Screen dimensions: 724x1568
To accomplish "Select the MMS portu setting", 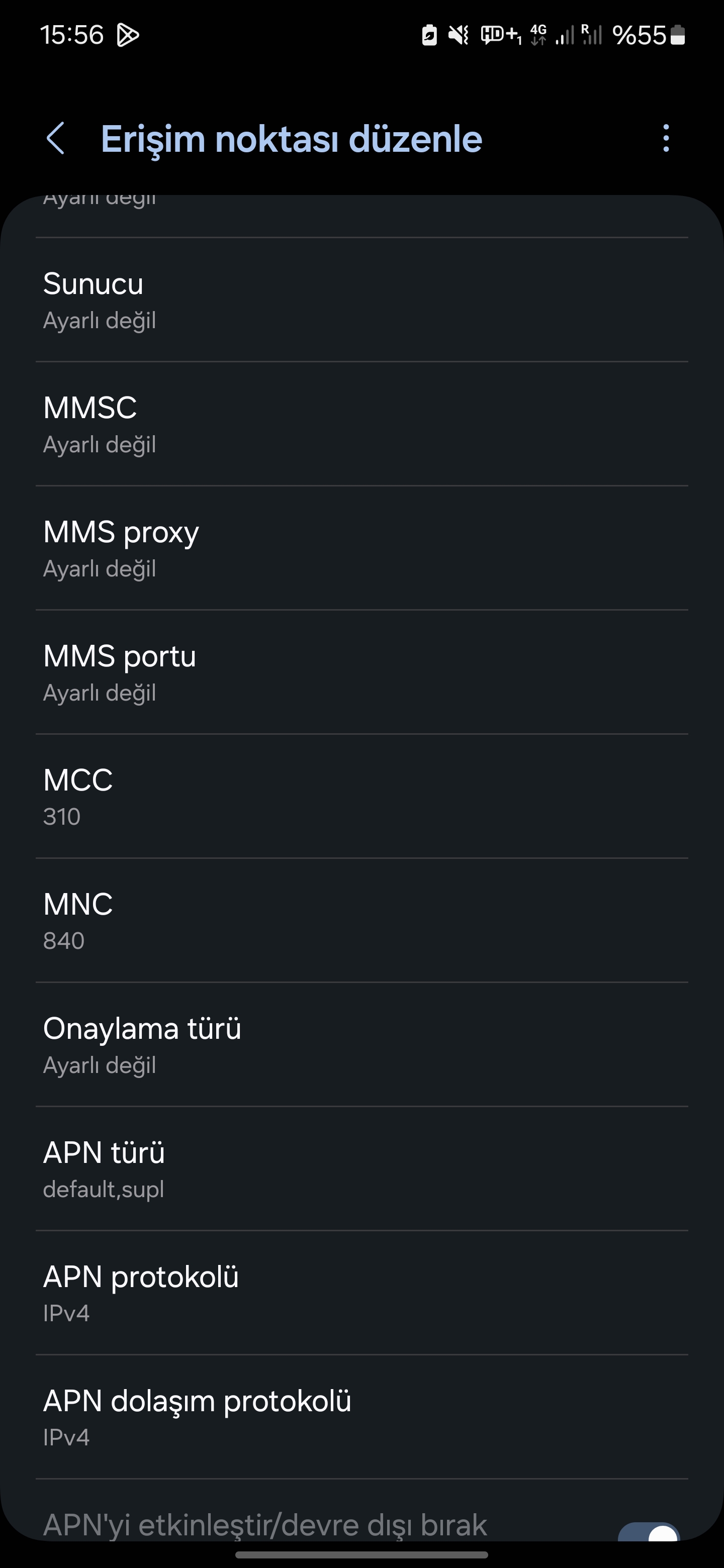I will (361, 672).
